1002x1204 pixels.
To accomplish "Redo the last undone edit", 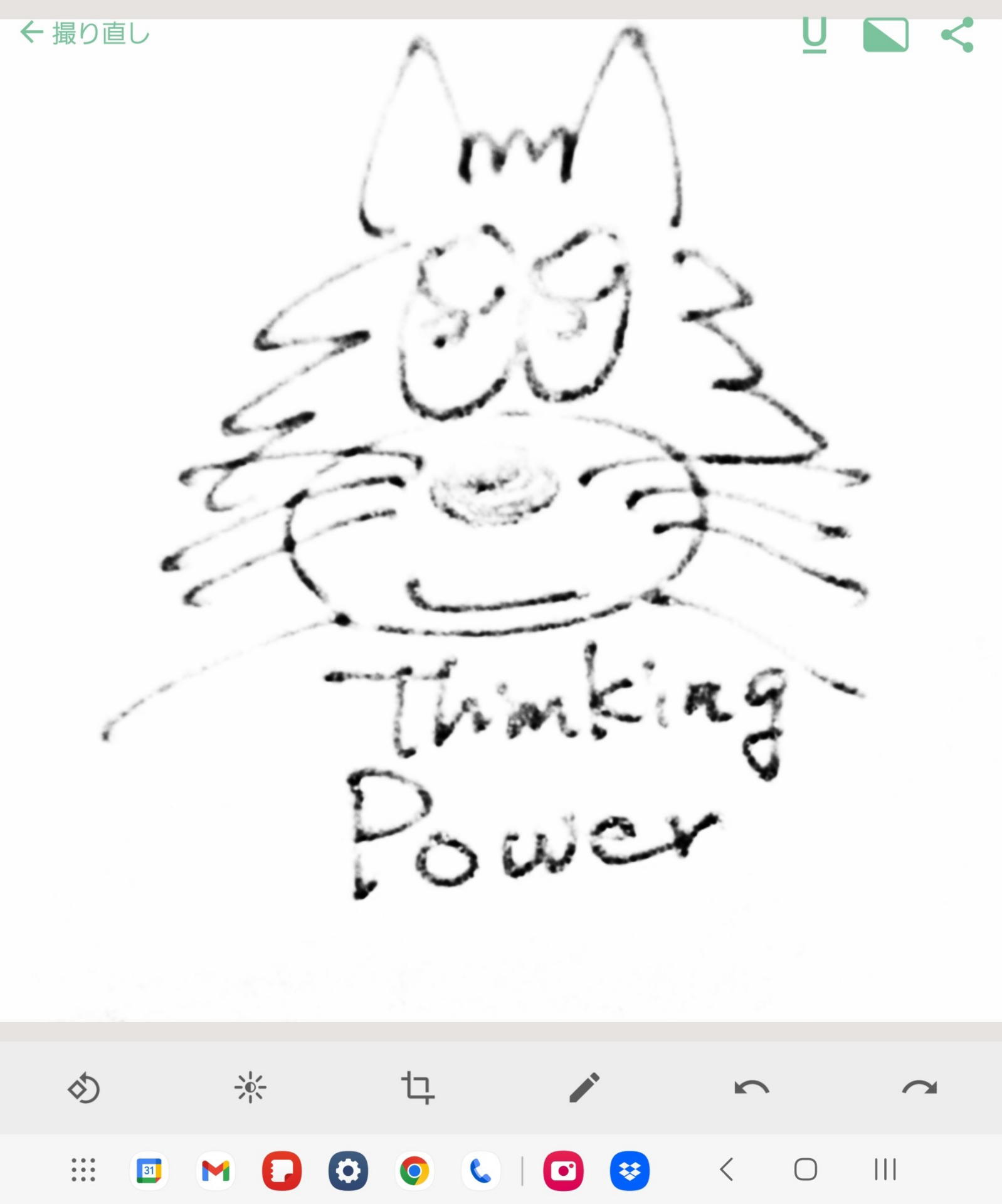I will (x=919, y=1088).
